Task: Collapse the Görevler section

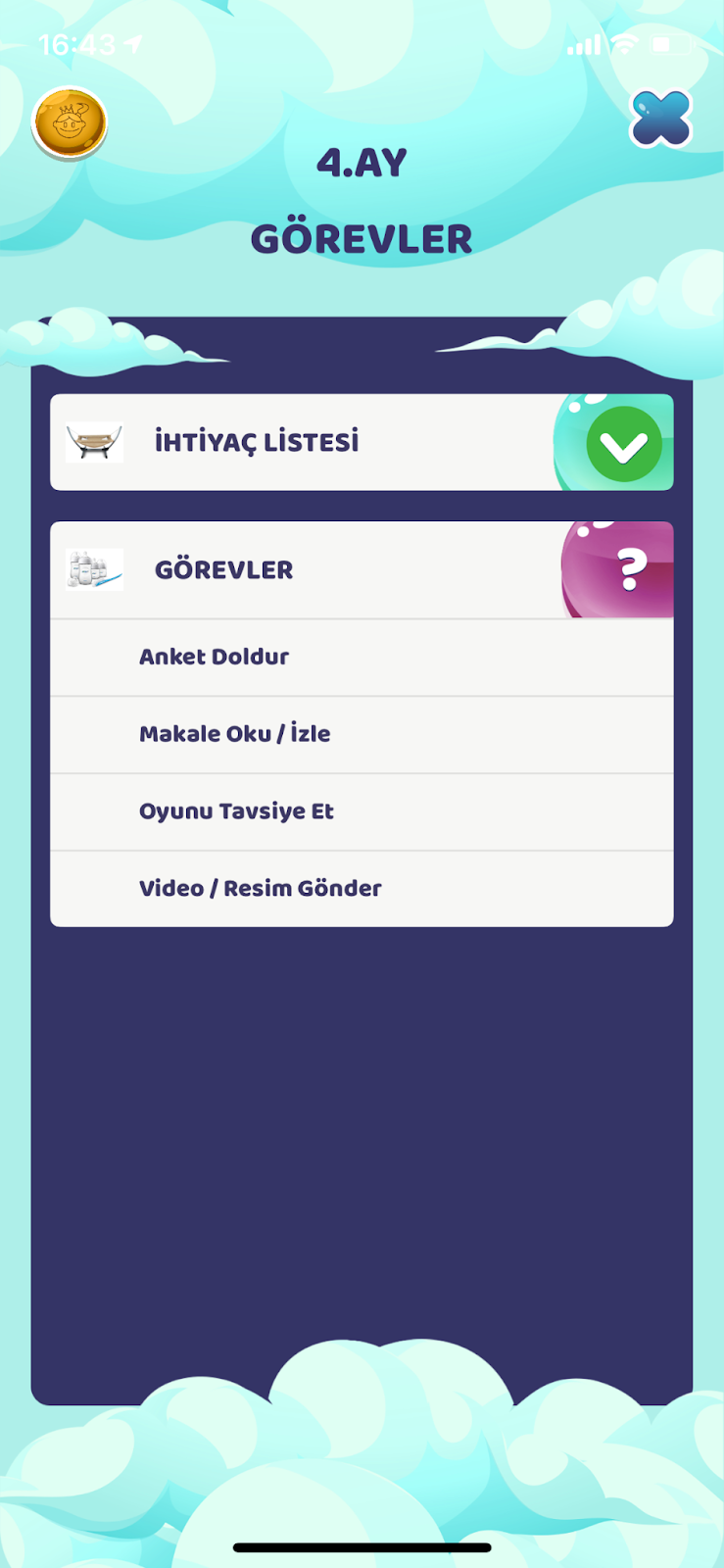Action: point(361,569)
